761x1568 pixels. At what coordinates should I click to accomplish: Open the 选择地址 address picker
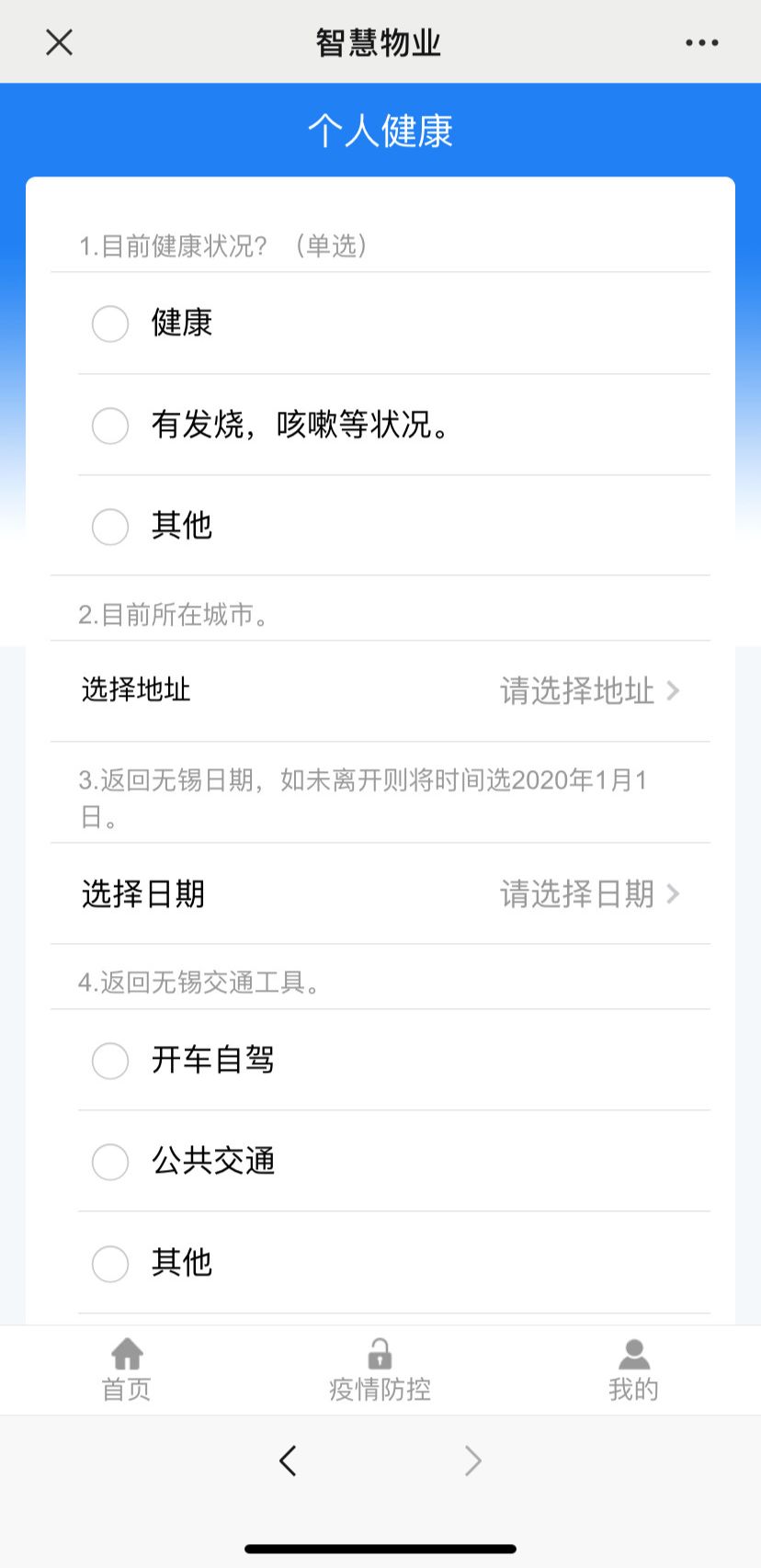380,690
